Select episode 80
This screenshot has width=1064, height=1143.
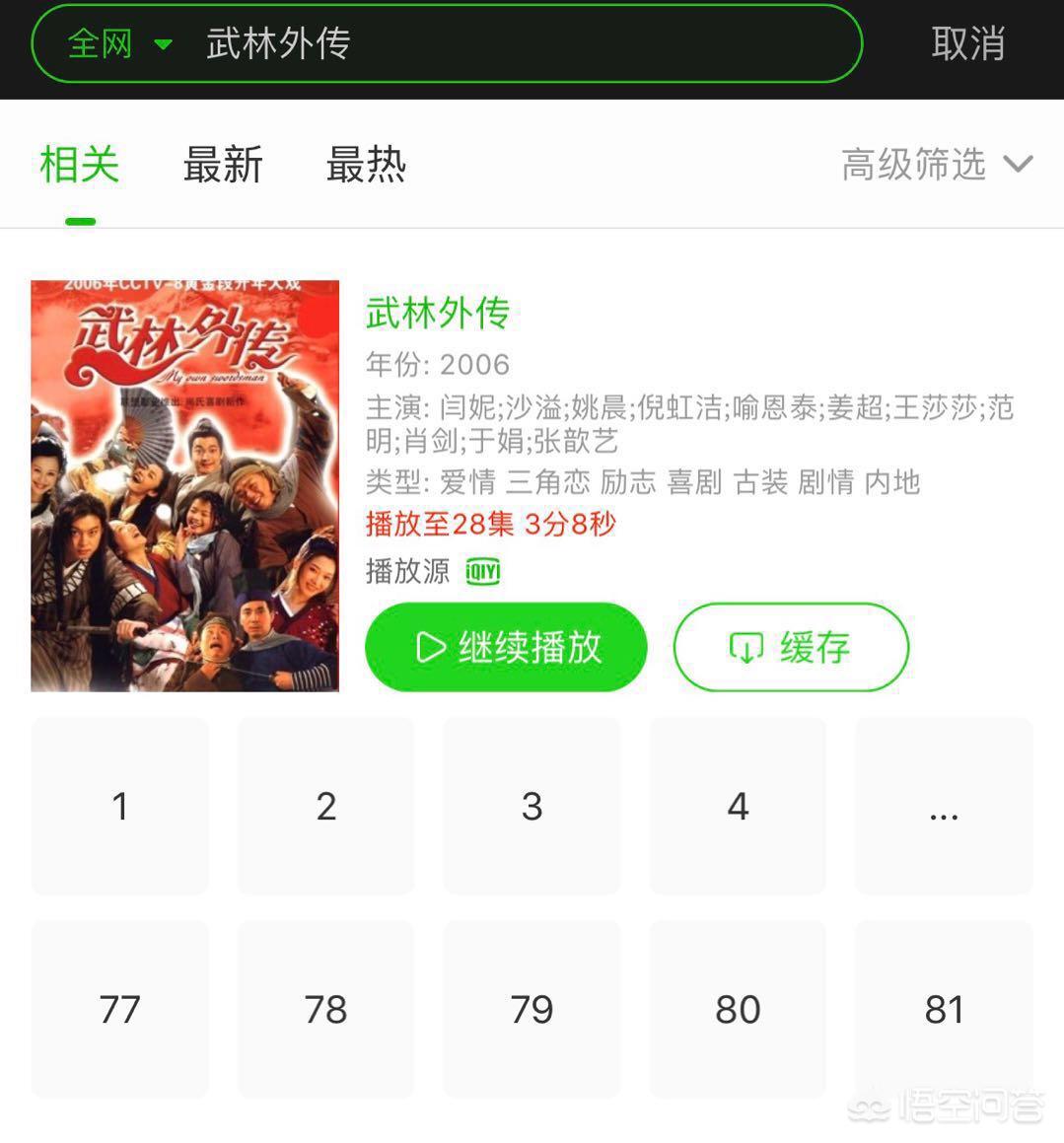click(738, 1009)
